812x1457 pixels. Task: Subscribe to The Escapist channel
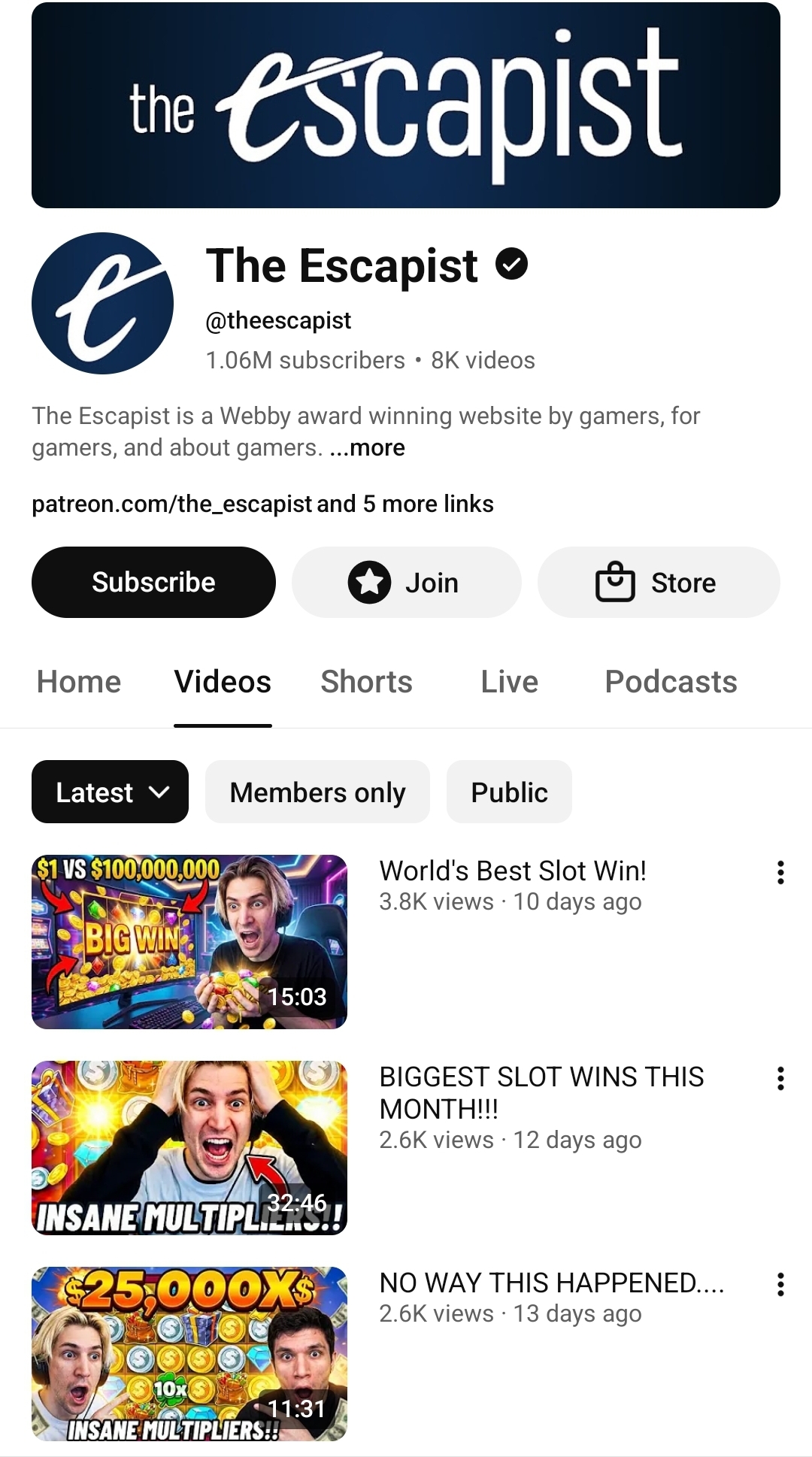click(153, 583)
